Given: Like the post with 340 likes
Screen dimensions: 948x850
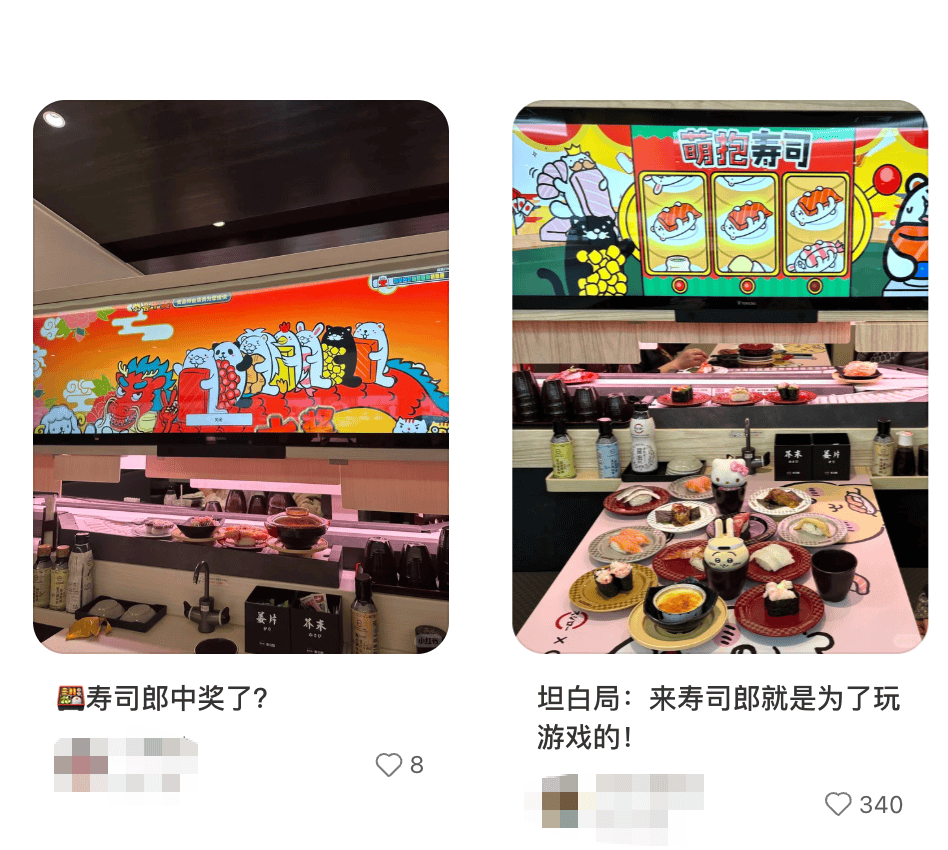Looking at the screenshot, I should tap(838, 804).
